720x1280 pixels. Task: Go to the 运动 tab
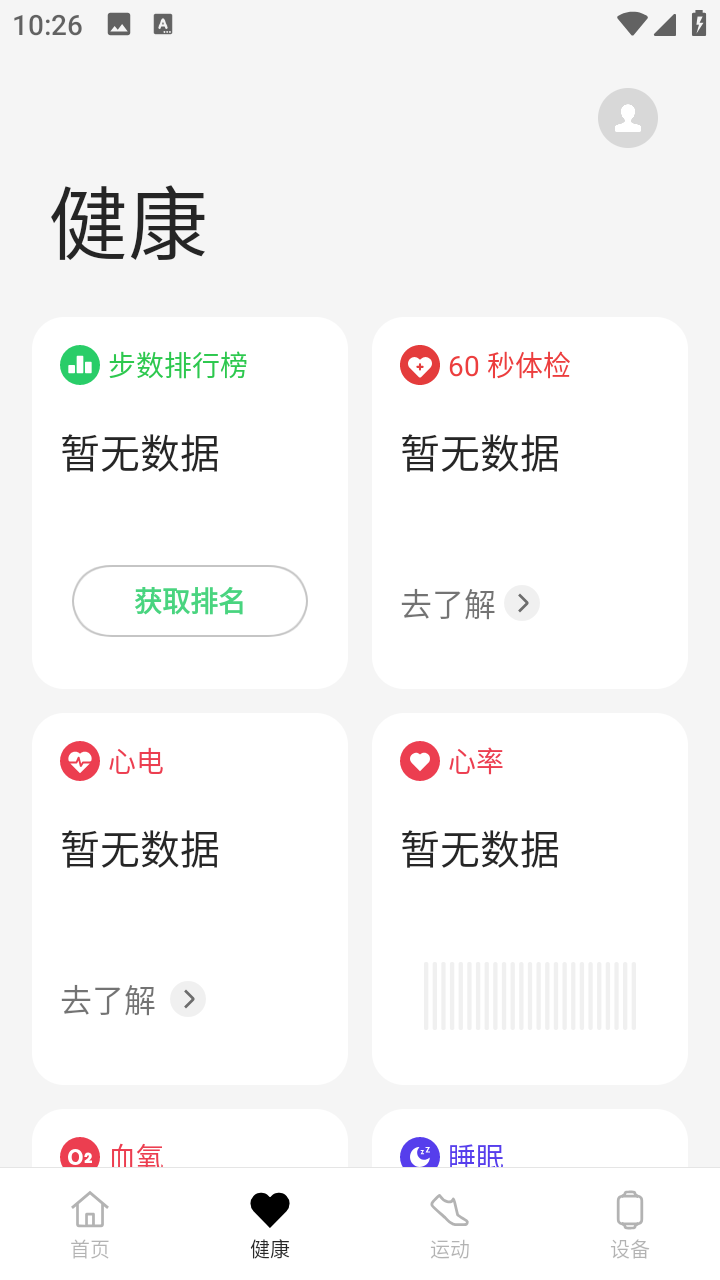450,1225
